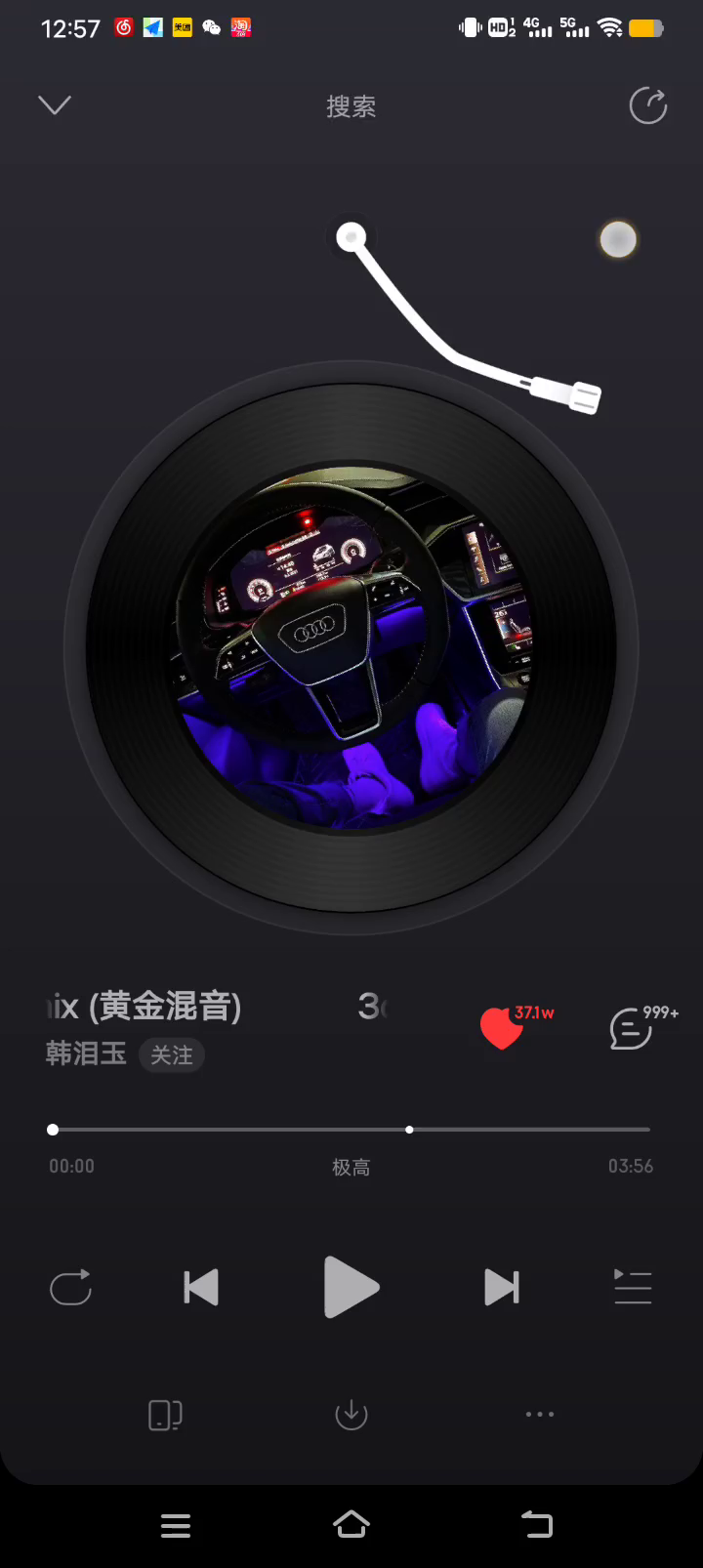
Task: Go to the system home screen
Action: click(351, 1524)
